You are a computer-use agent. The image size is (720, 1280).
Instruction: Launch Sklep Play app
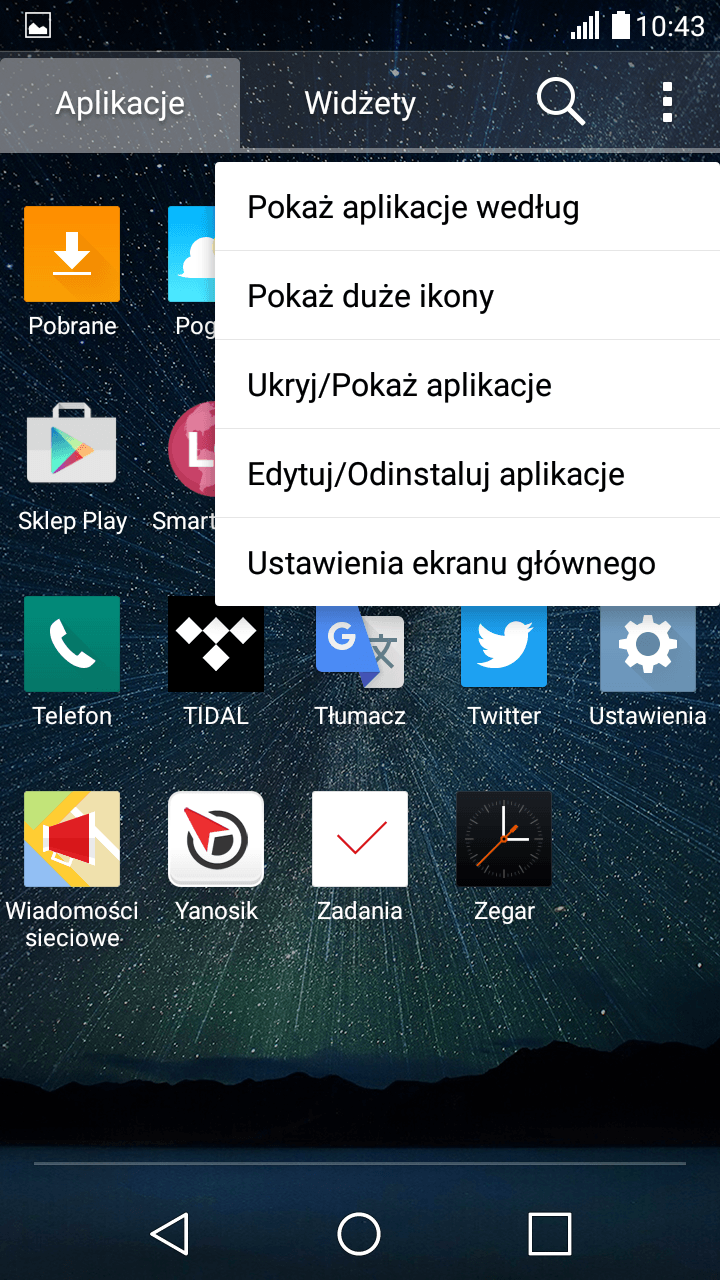[72, 466]
